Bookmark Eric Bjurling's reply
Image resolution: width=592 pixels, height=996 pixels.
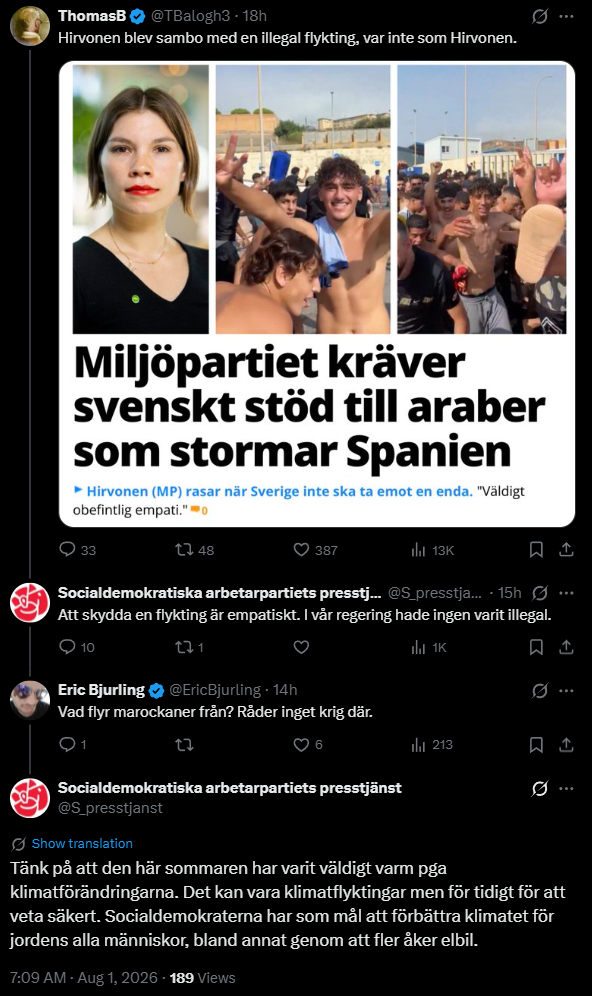536,744
